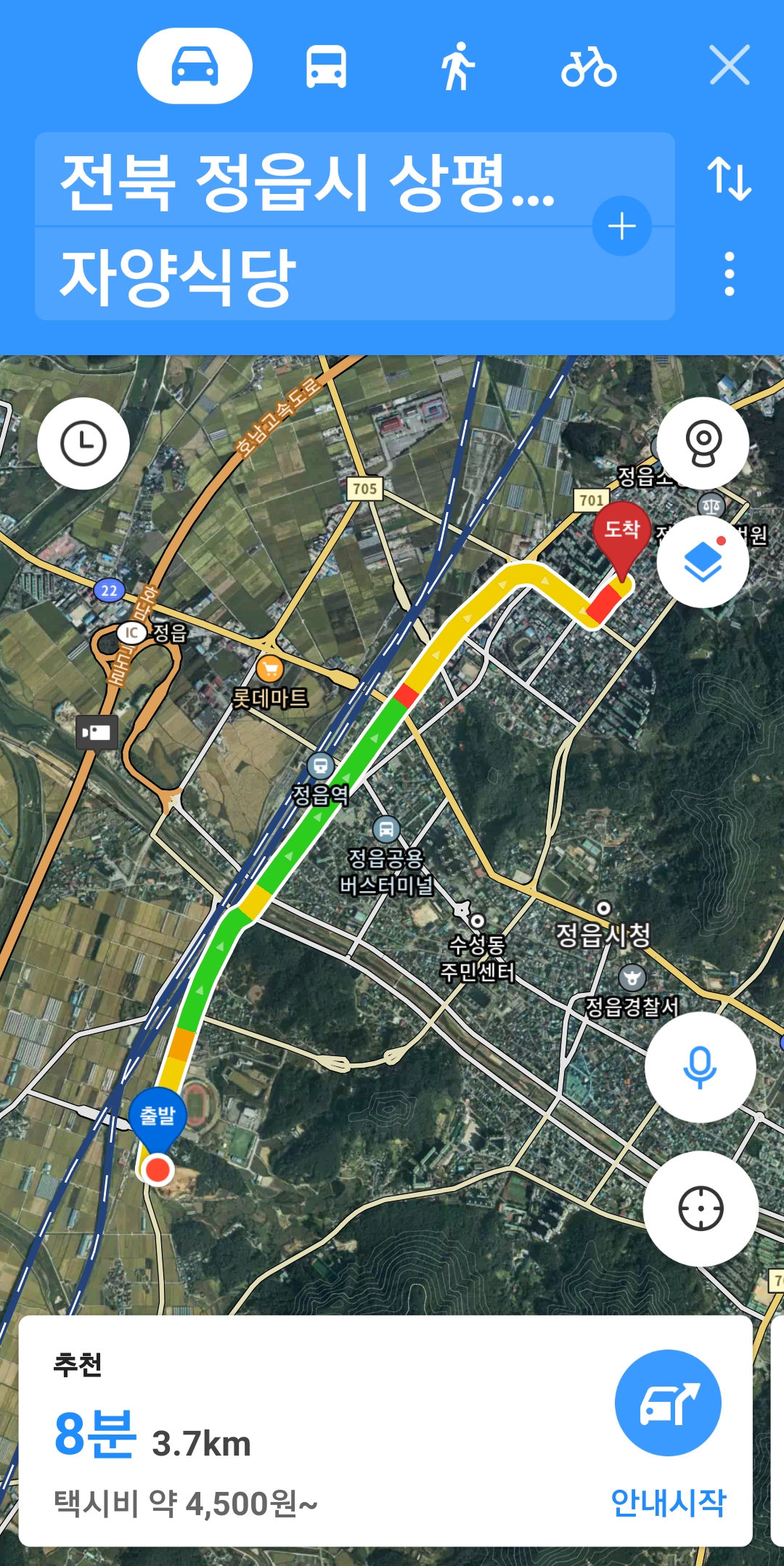Toggle the CCTV traffic camera view
This screenshot has width=784, height=1566.
(x=703, y=443)
